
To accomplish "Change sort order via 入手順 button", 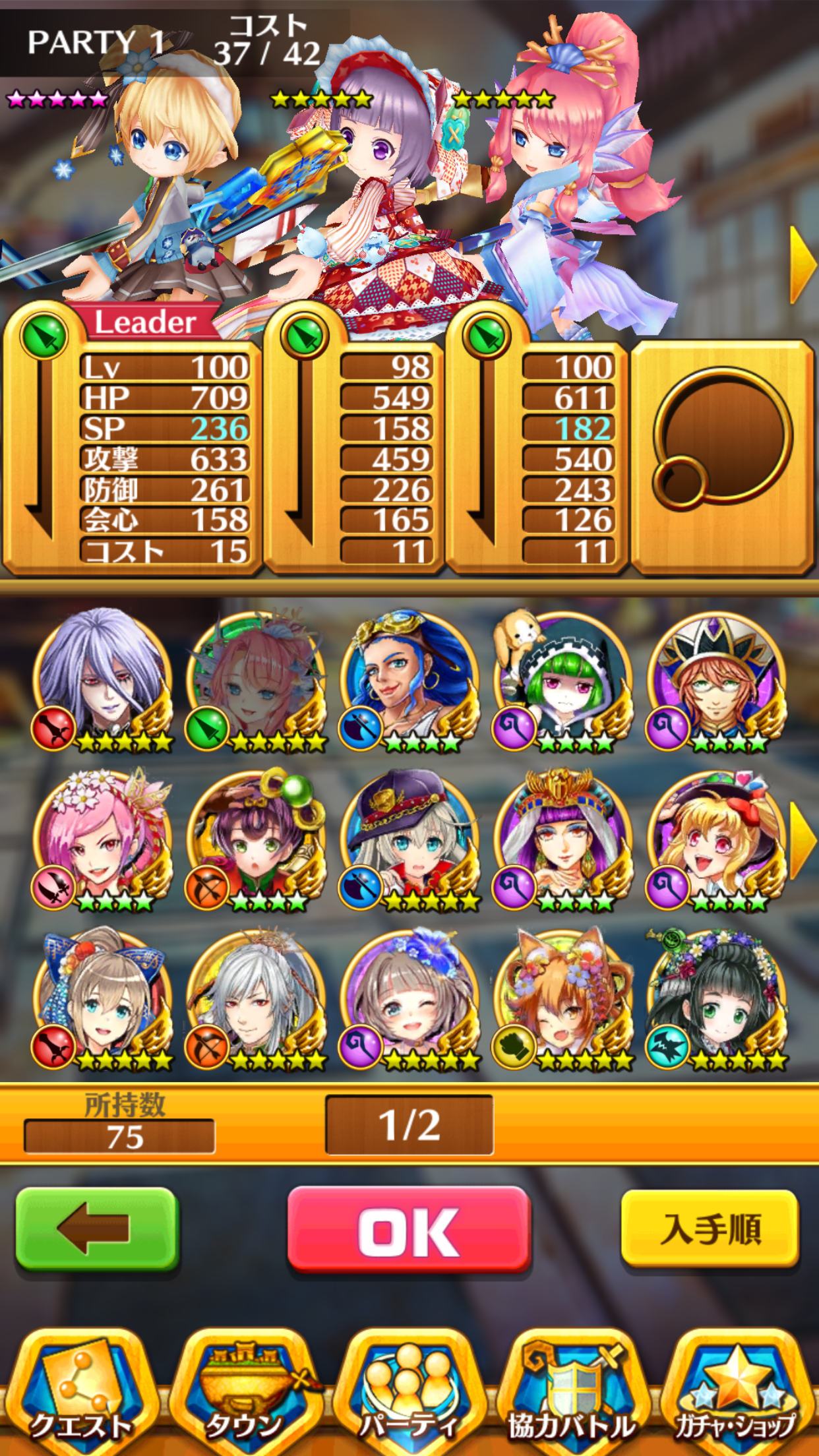I will click(710, 1229).
